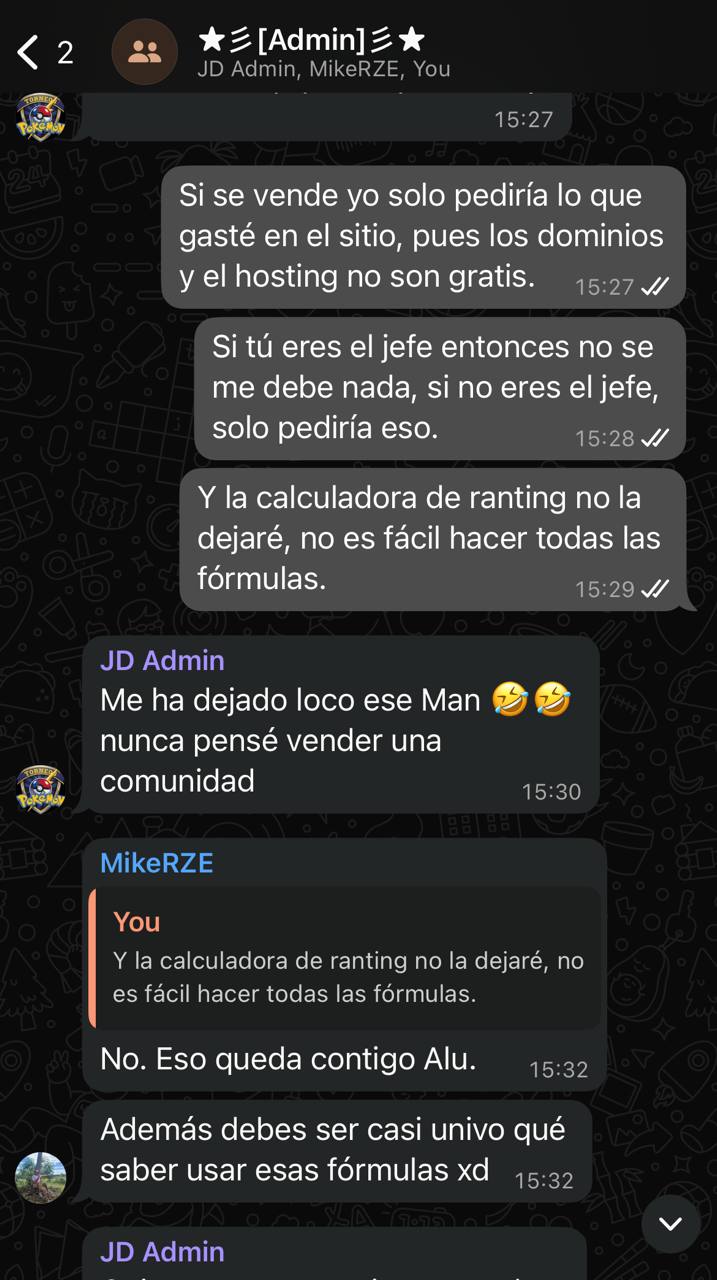Tap sender name MikeRZE above the quote
This screenshot has width=717, height=1280.
click(157, 863)
